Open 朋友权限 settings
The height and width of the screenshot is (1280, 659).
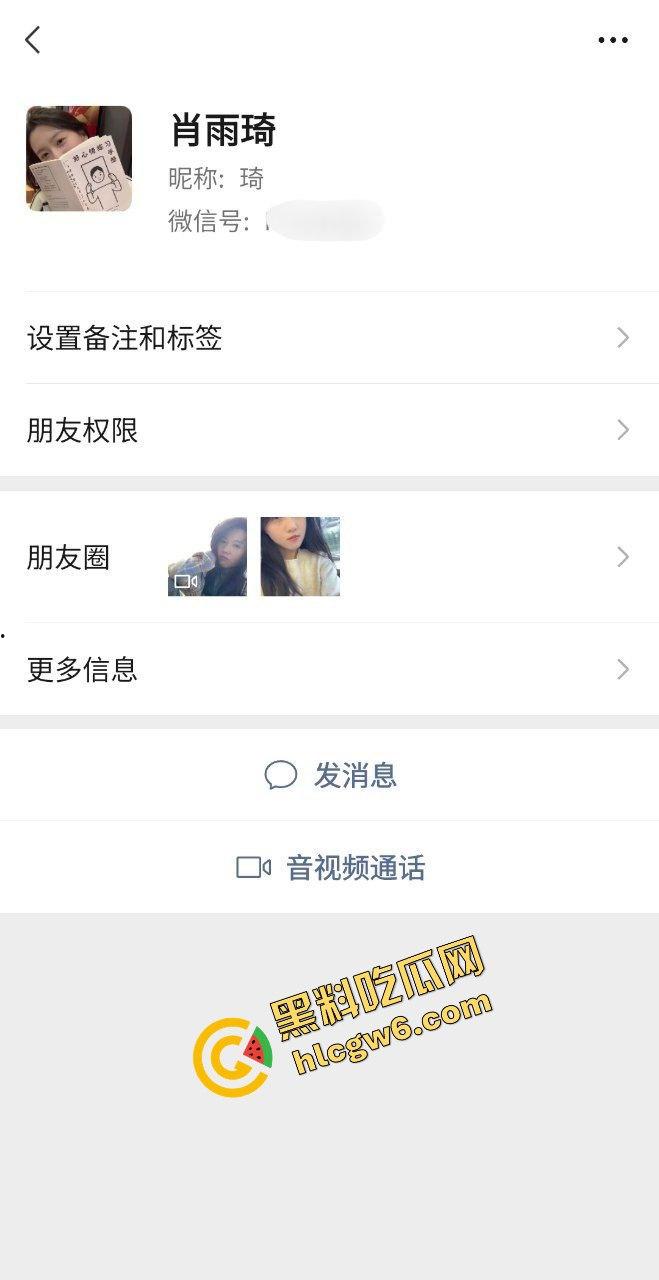tap(329, 431)
